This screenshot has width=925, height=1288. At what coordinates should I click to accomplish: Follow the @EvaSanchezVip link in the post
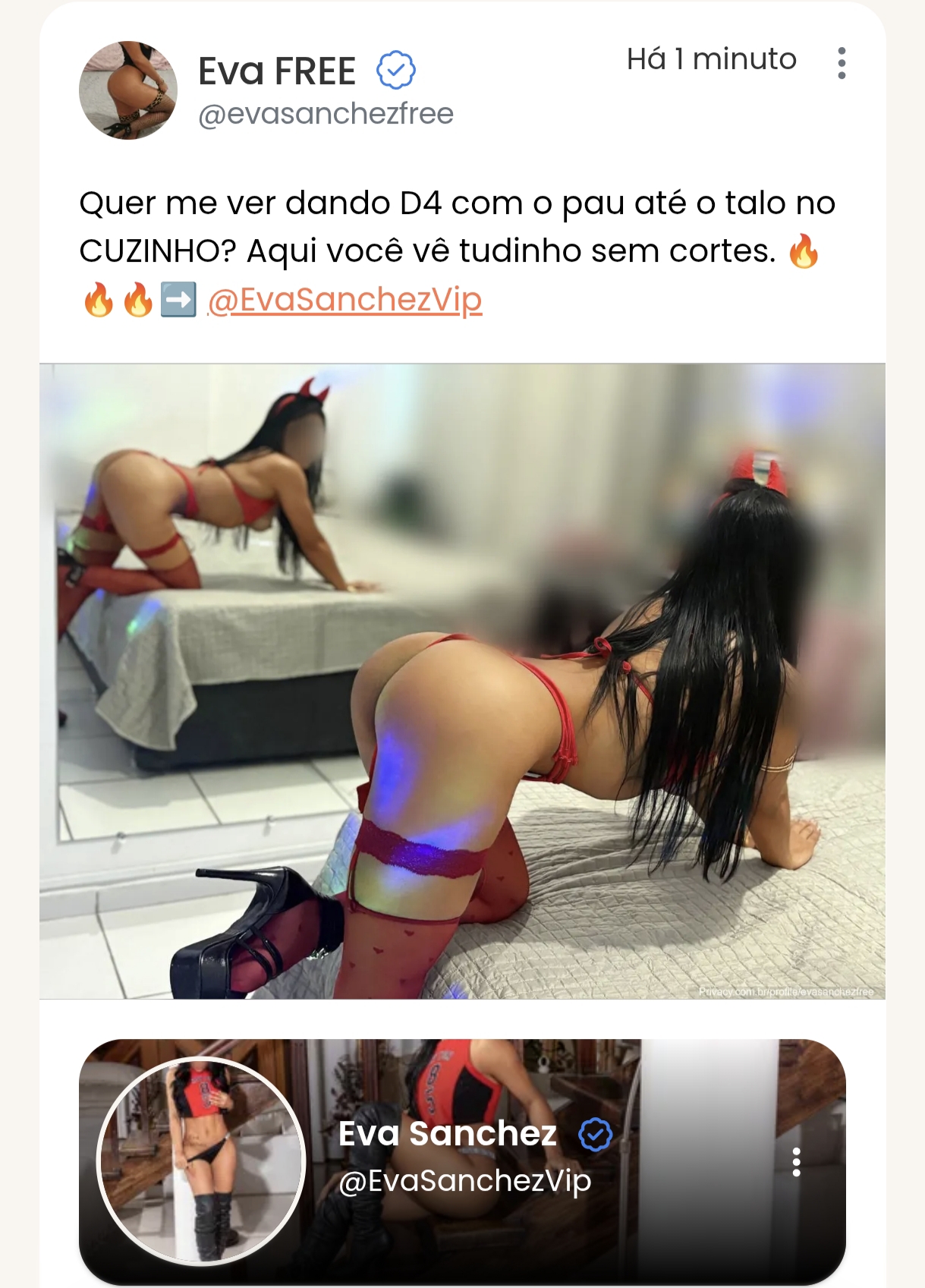pyautogui.click(x=345, y=300)
